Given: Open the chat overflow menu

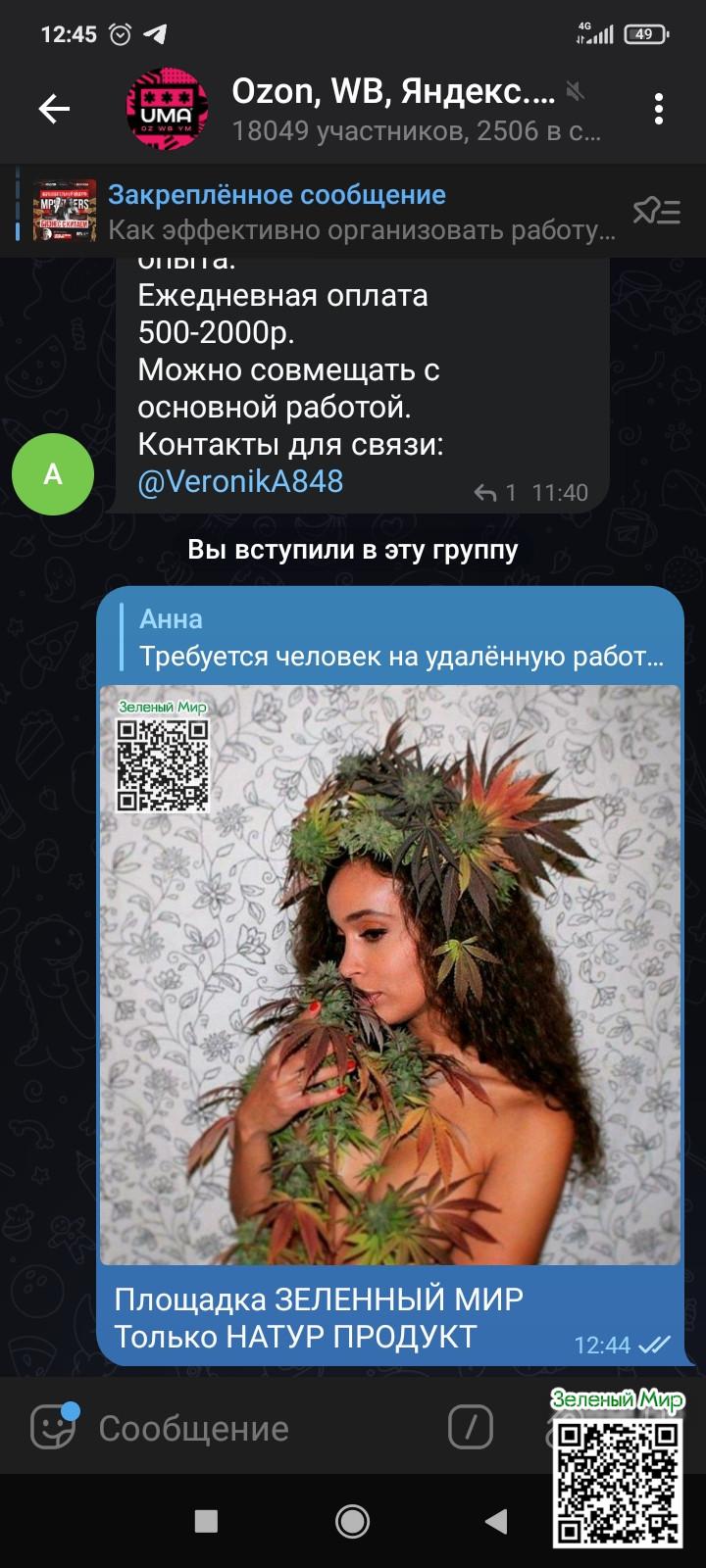Looking at the screenshot, I should (659, 109).
